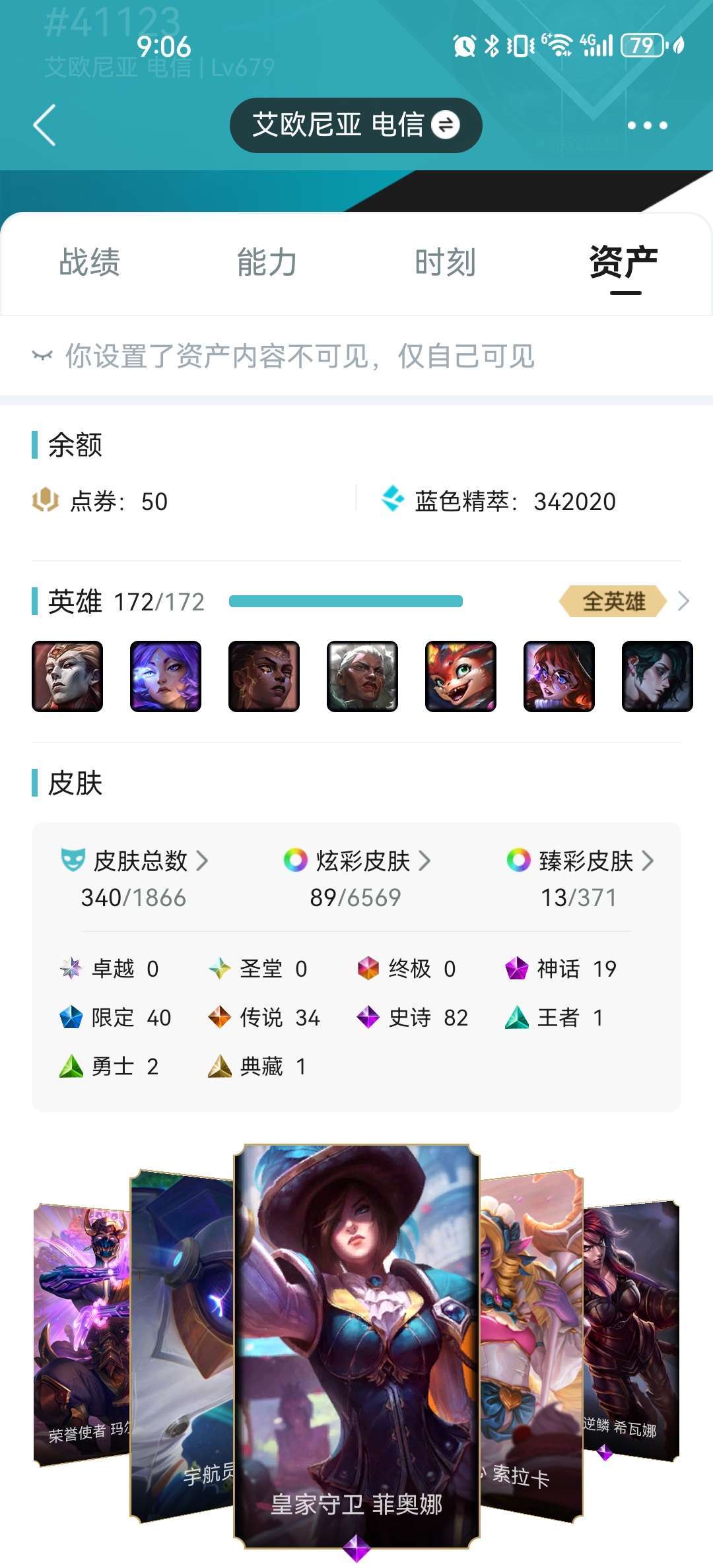Viewport: 713px width, 1568px height.
Task: Select the 神话 mythic gem icon
Action: pos(516,969)
